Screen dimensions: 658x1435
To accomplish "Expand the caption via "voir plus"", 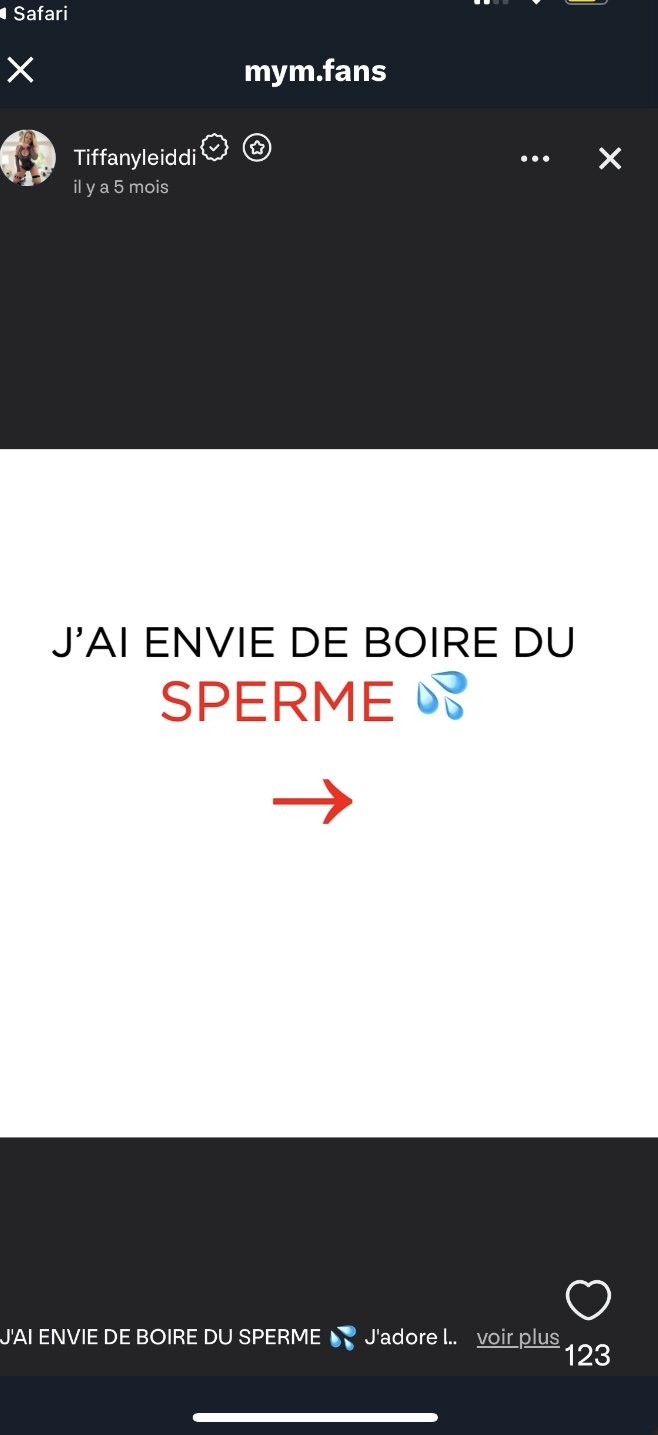I will 517,1337.
